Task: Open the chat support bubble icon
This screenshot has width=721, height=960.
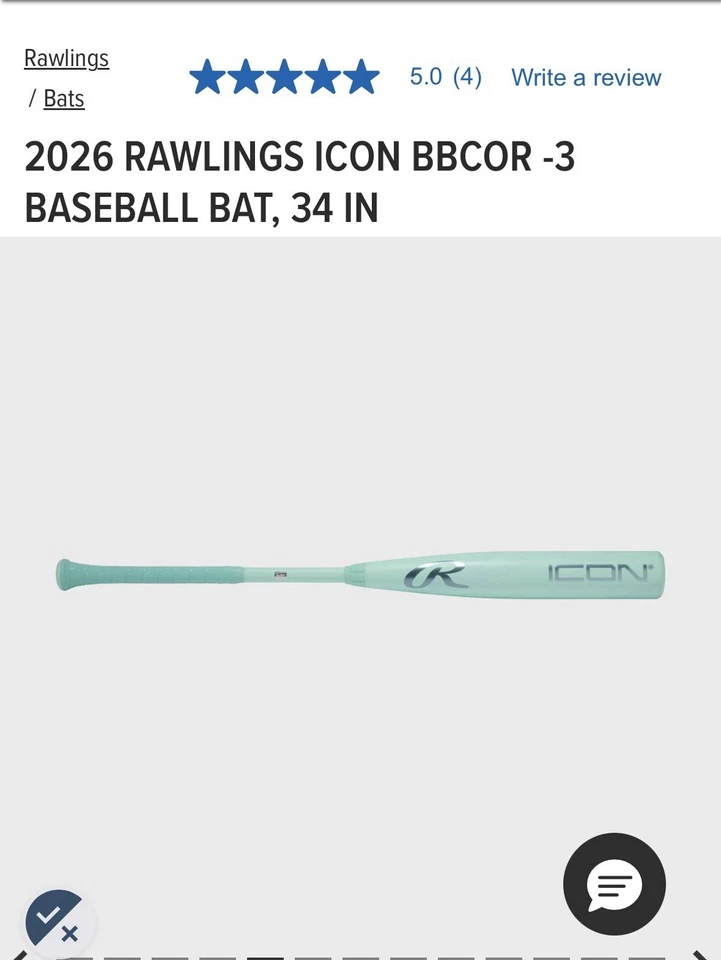Action: [x=614, y=884]
